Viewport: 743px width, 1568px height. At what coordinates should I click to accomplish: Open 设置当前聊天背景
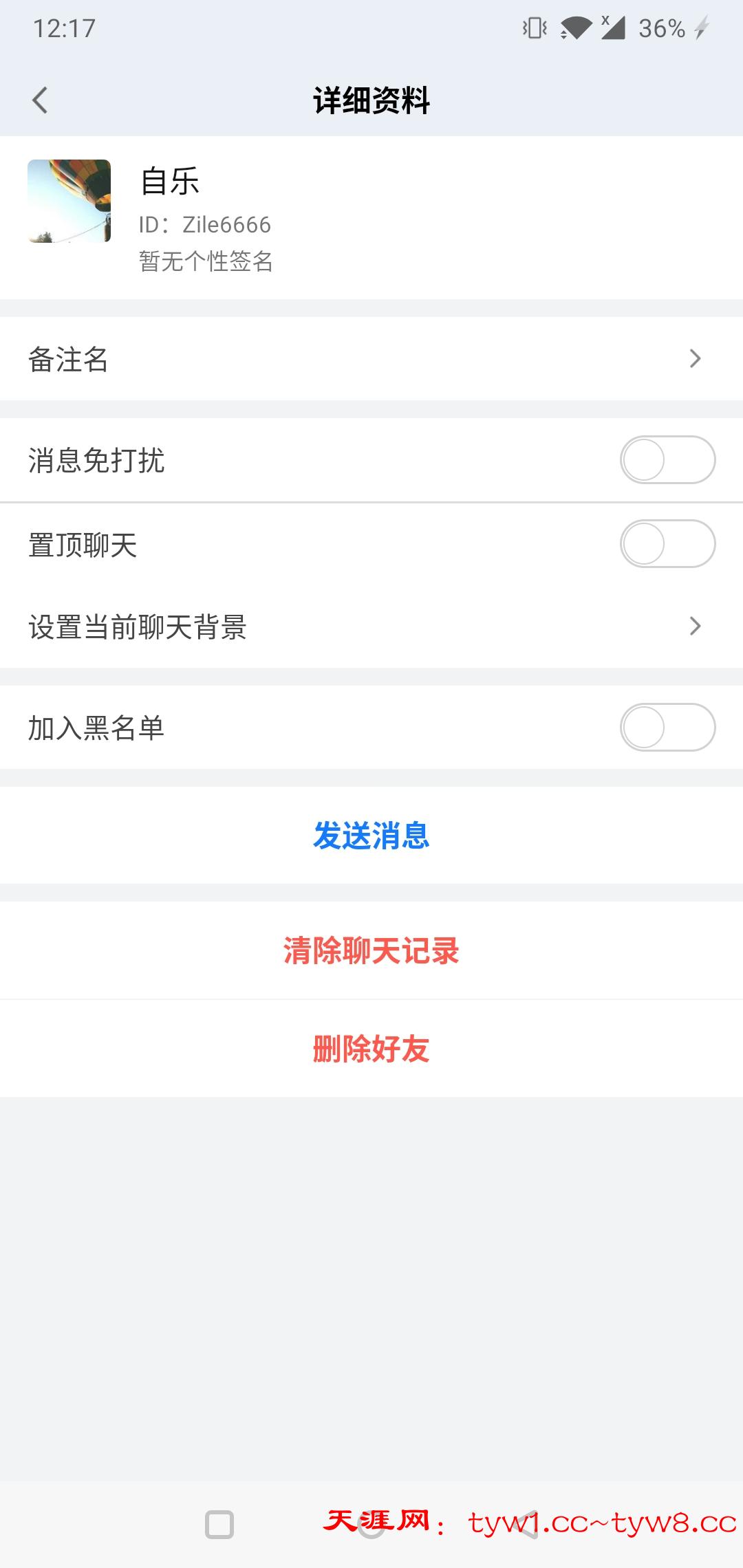pos(371,627)
